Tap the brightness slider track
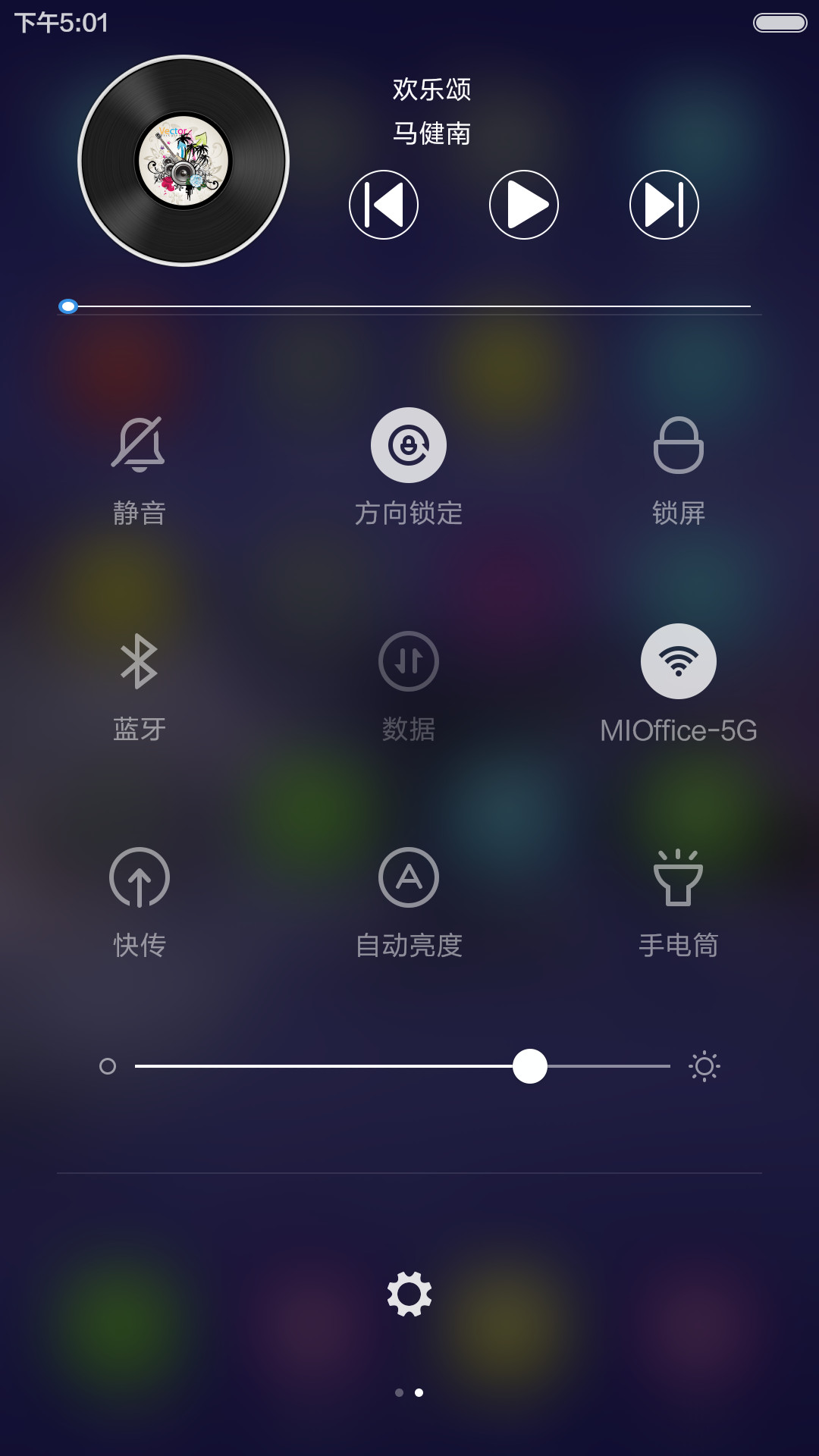The height and width of the screenshot is (1456, 819). 403,1066
